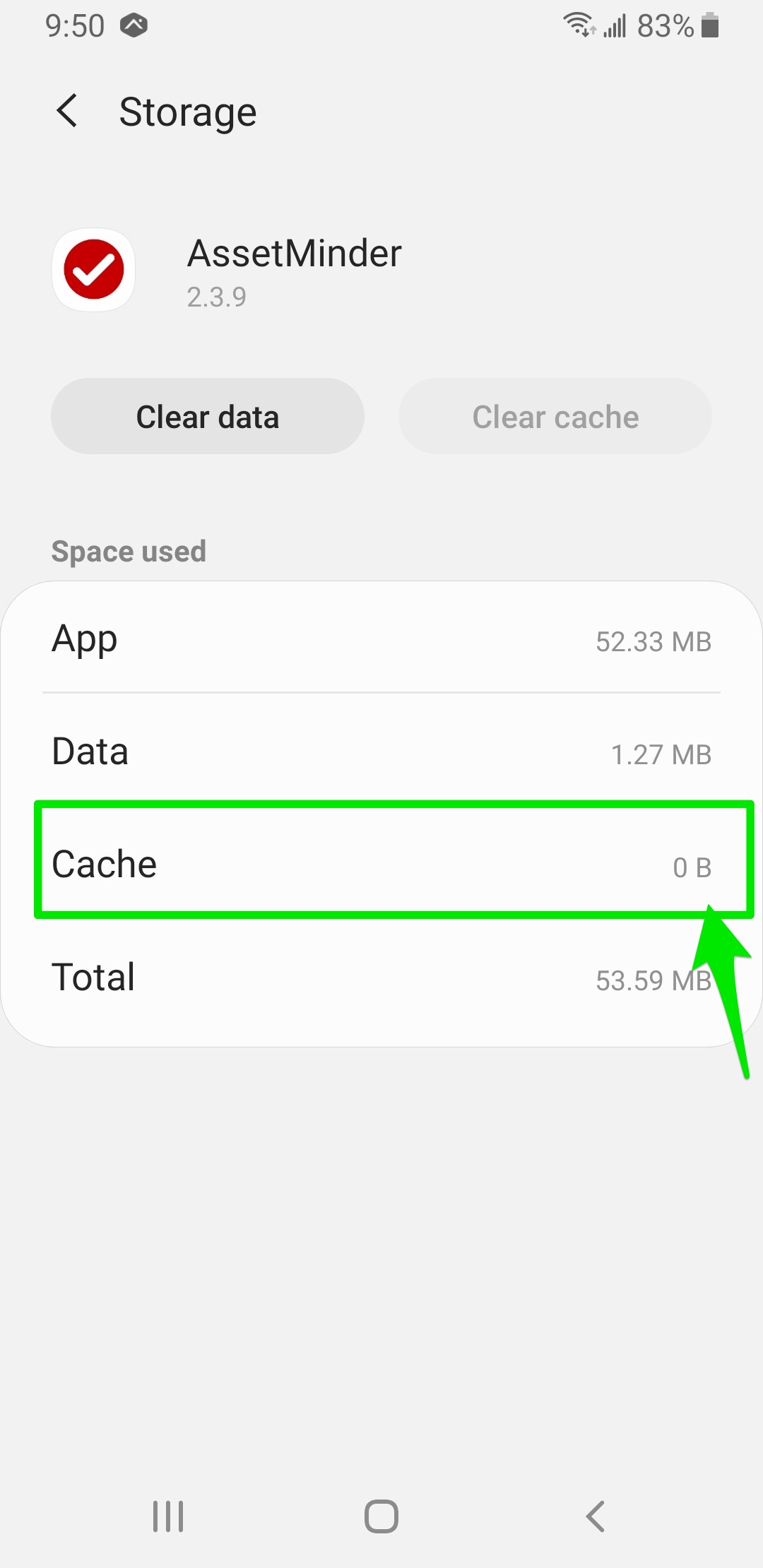Open recent apps from navigation bar
Image resolution: width=763 pixels, height=1568 pixels.
coord(168,1516)
